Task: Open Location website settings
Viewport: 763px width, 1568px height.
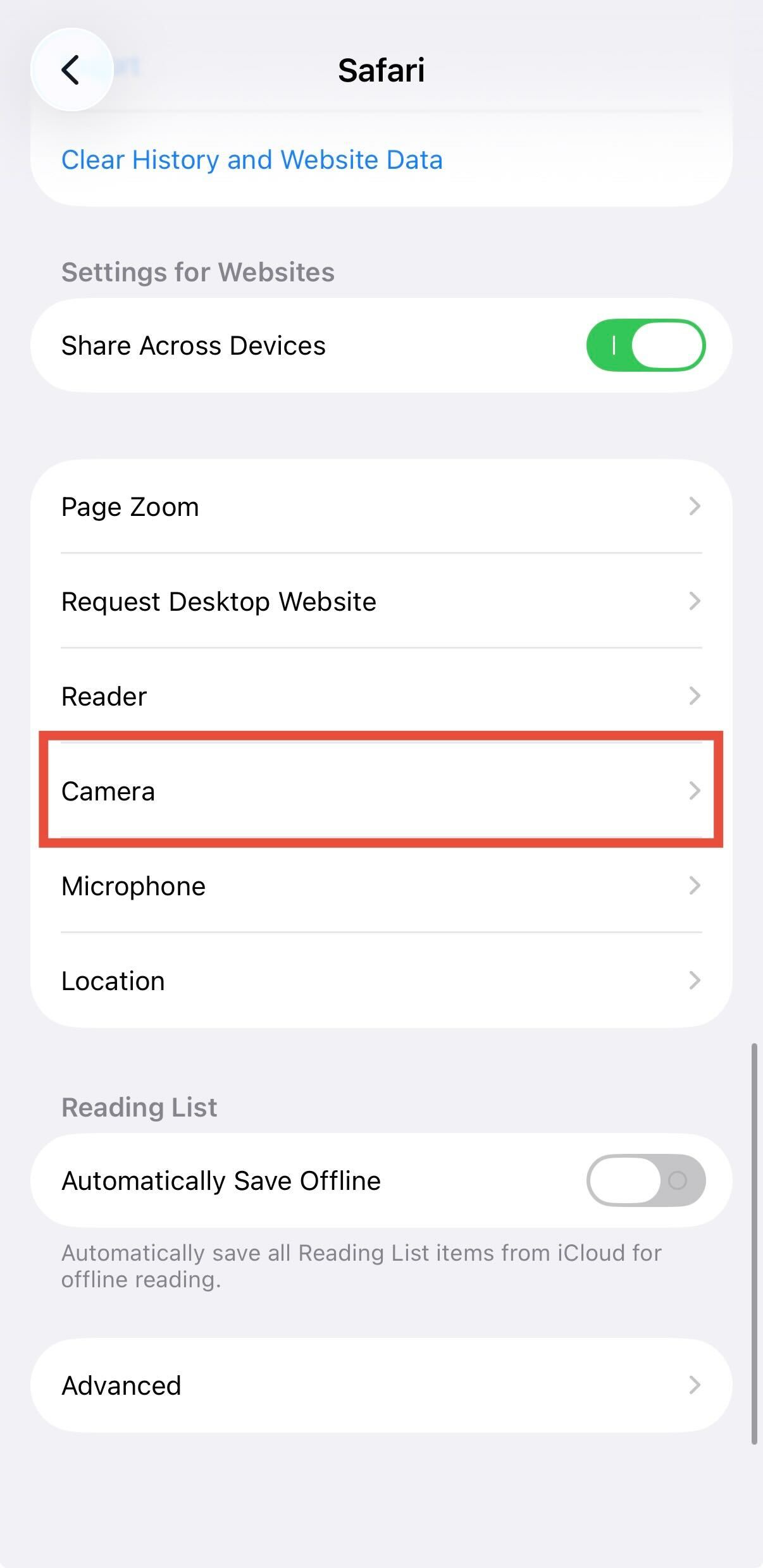Action: (381, 981)
